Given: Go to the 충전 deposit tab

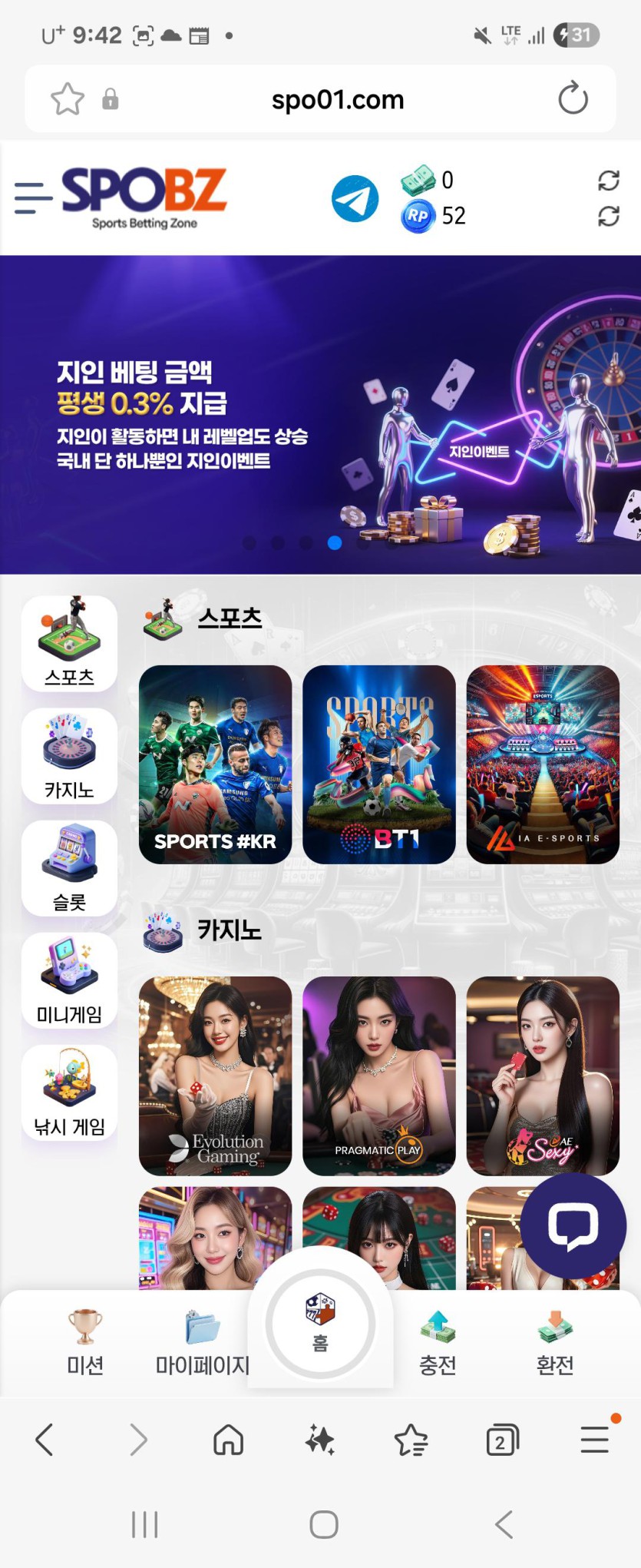Looking at the screenshot, I should [x=438, y=1342].
